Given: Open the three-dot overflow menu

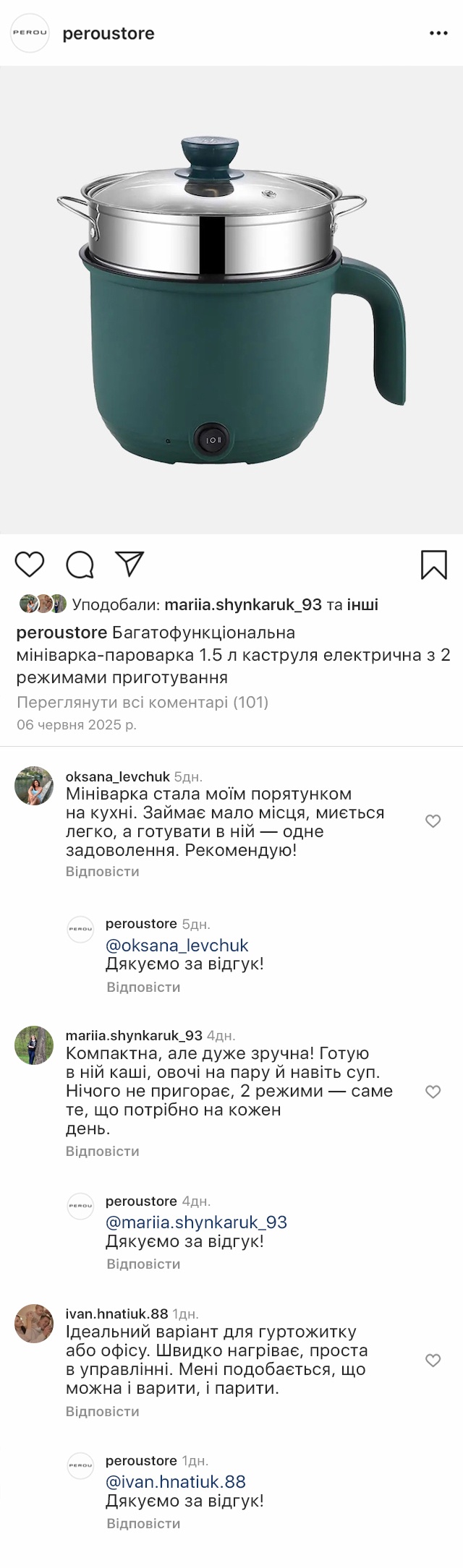Looking at the screenshot, I should 438,33.
